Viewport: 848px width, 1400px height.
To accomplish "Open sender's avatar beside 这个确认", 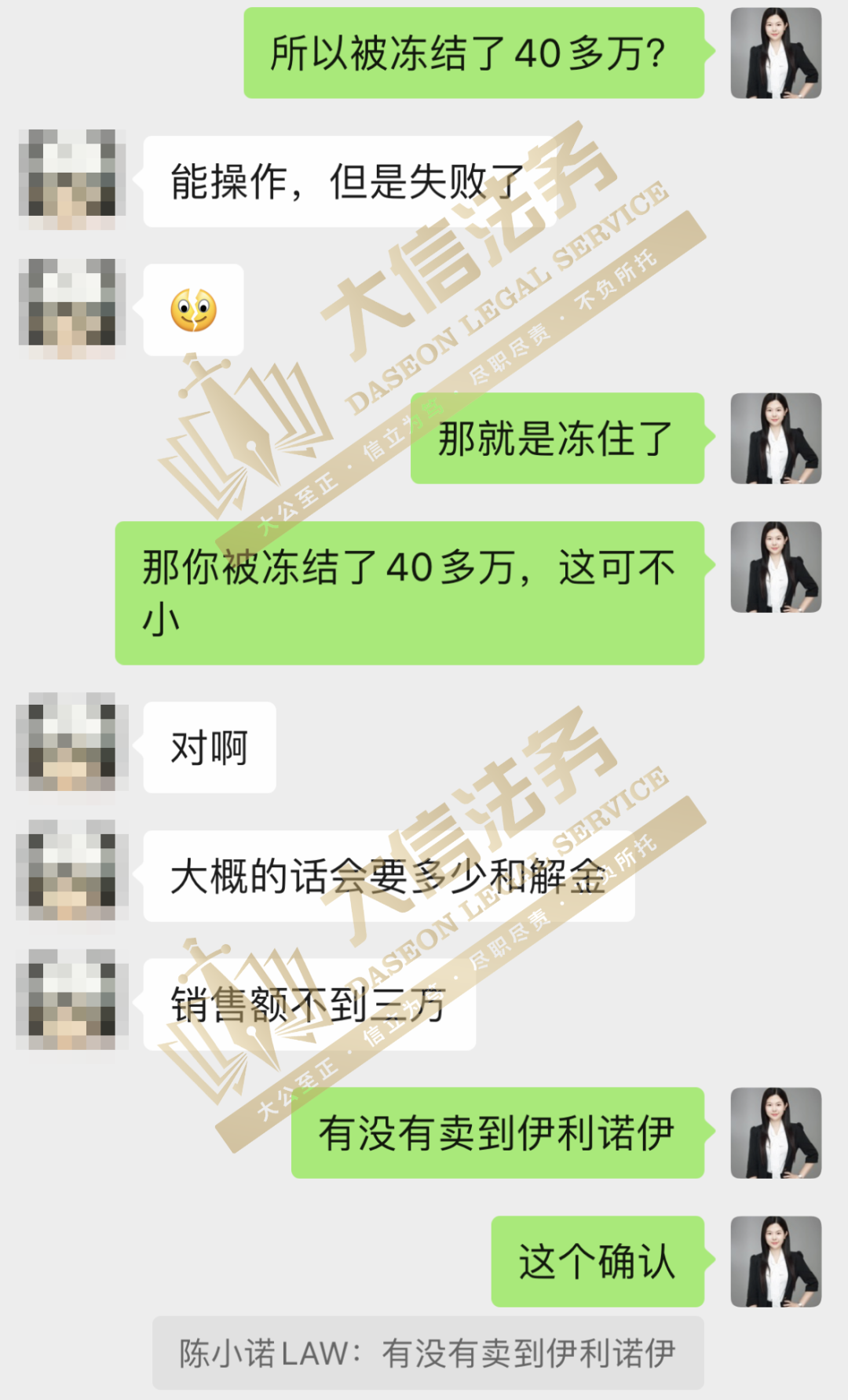I will point(776,1261).
